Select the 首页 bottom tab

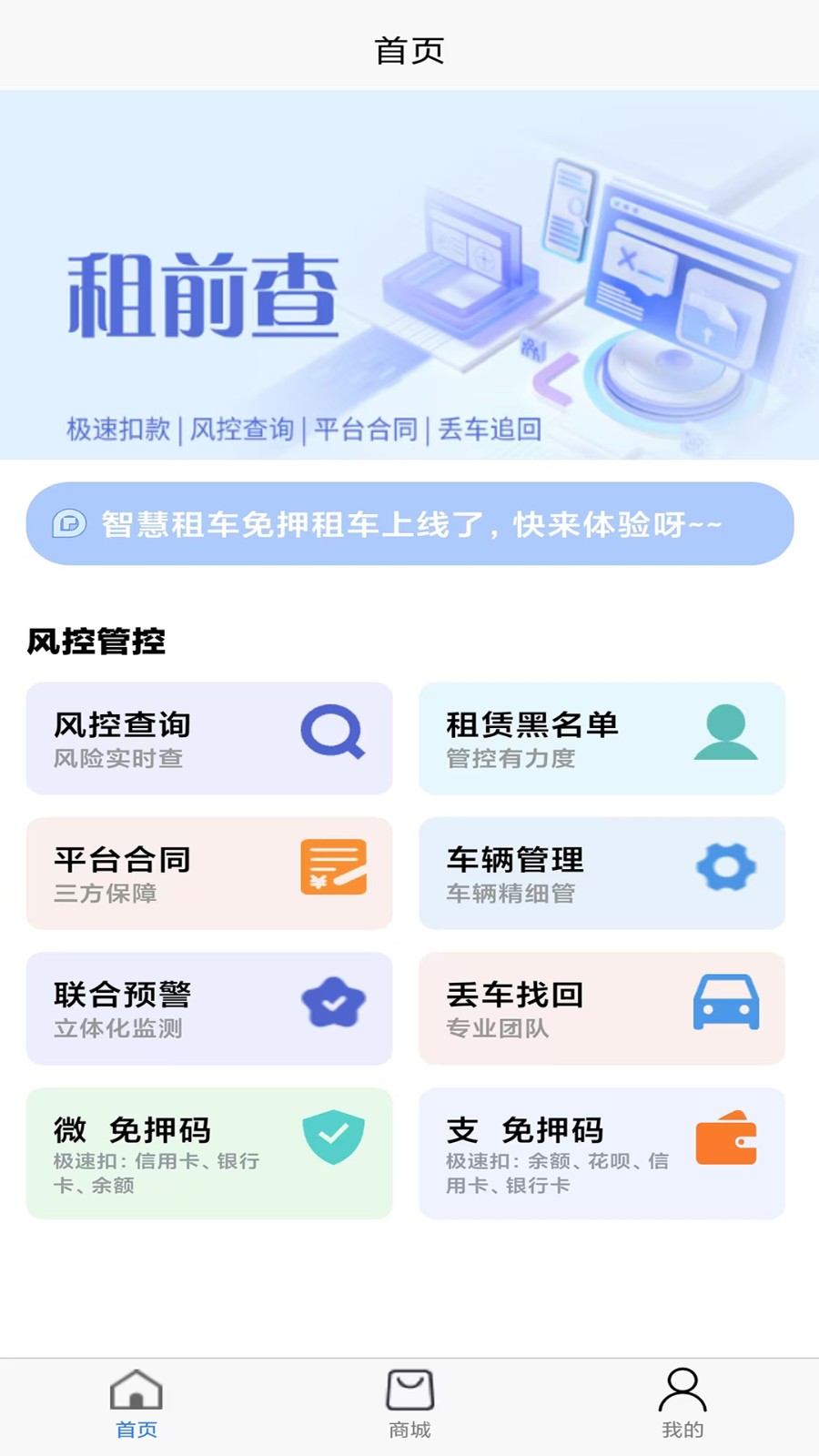point(136,1401)
